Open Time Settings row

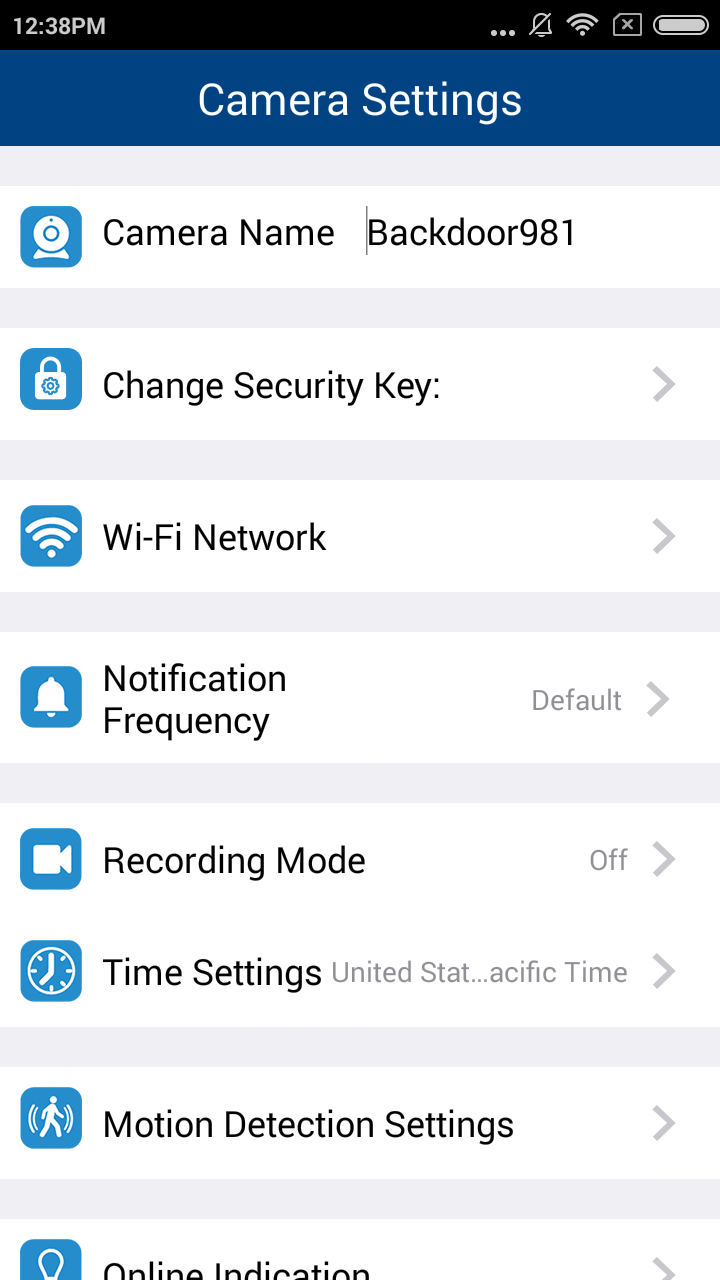click(x=360, y=971)
